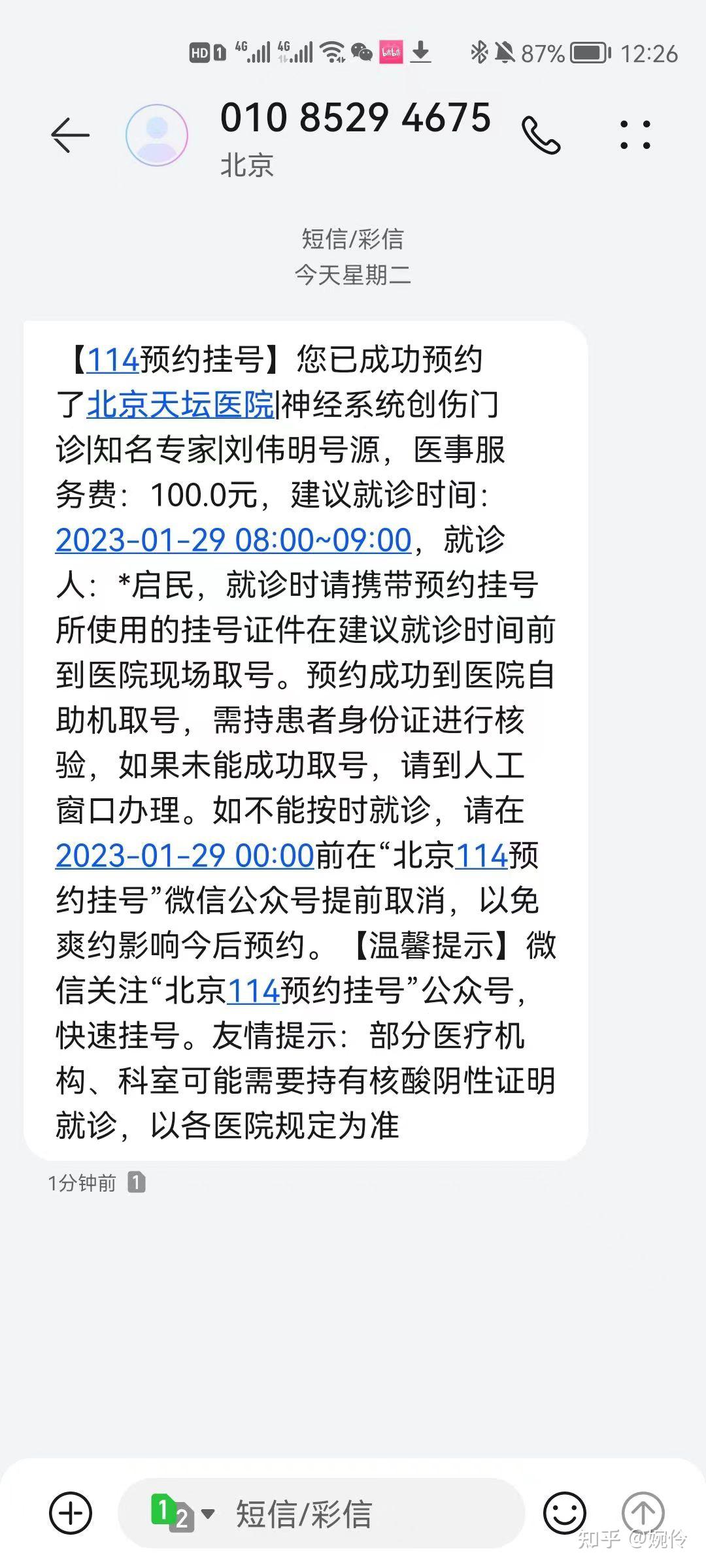Open the 114 link before 预约挂号
This screenshot has width=706, height=1568.
pyautogui.click(x=112, y=360)
